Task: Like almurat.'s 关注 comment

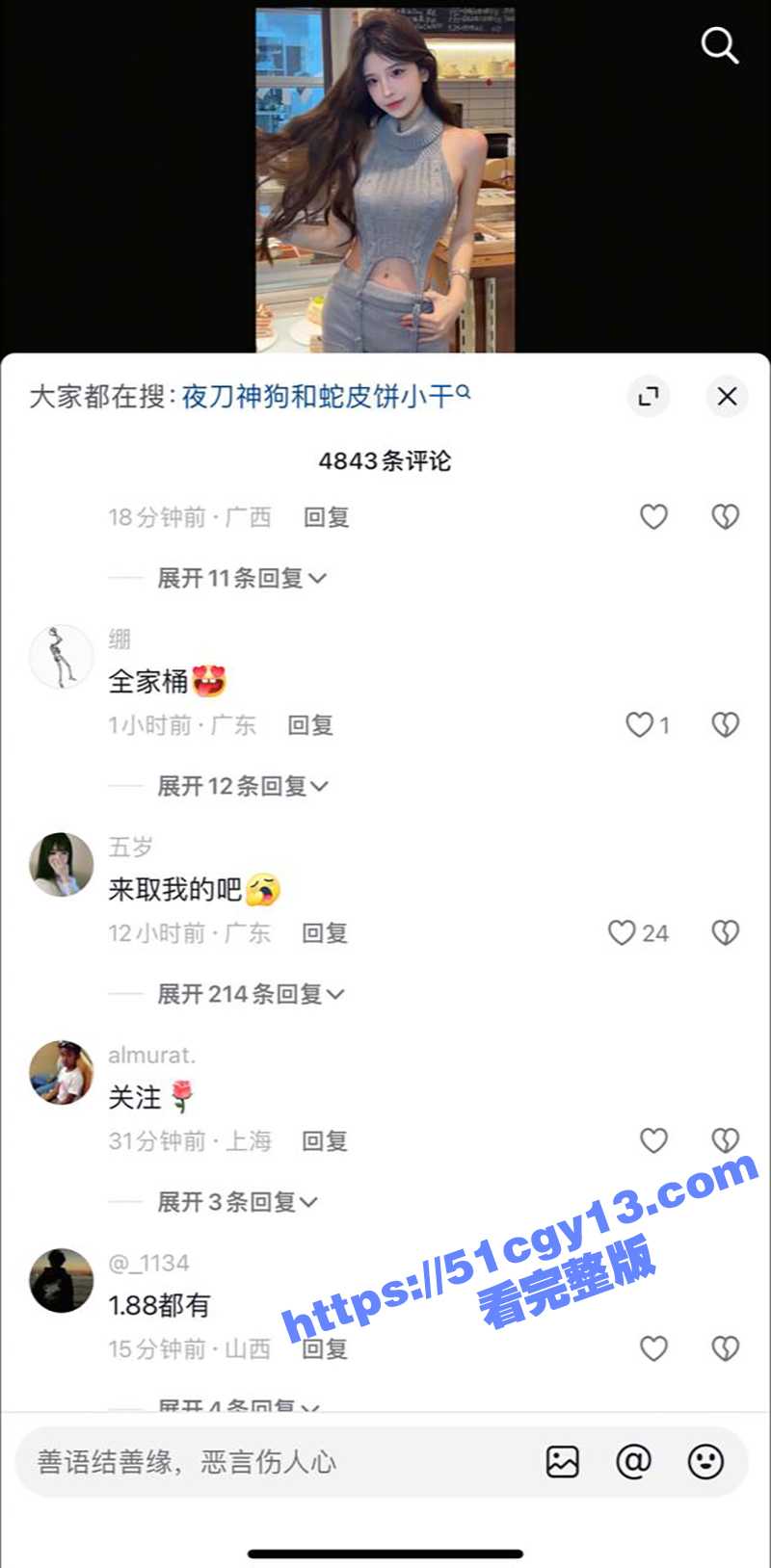Action: [653, 1141]
